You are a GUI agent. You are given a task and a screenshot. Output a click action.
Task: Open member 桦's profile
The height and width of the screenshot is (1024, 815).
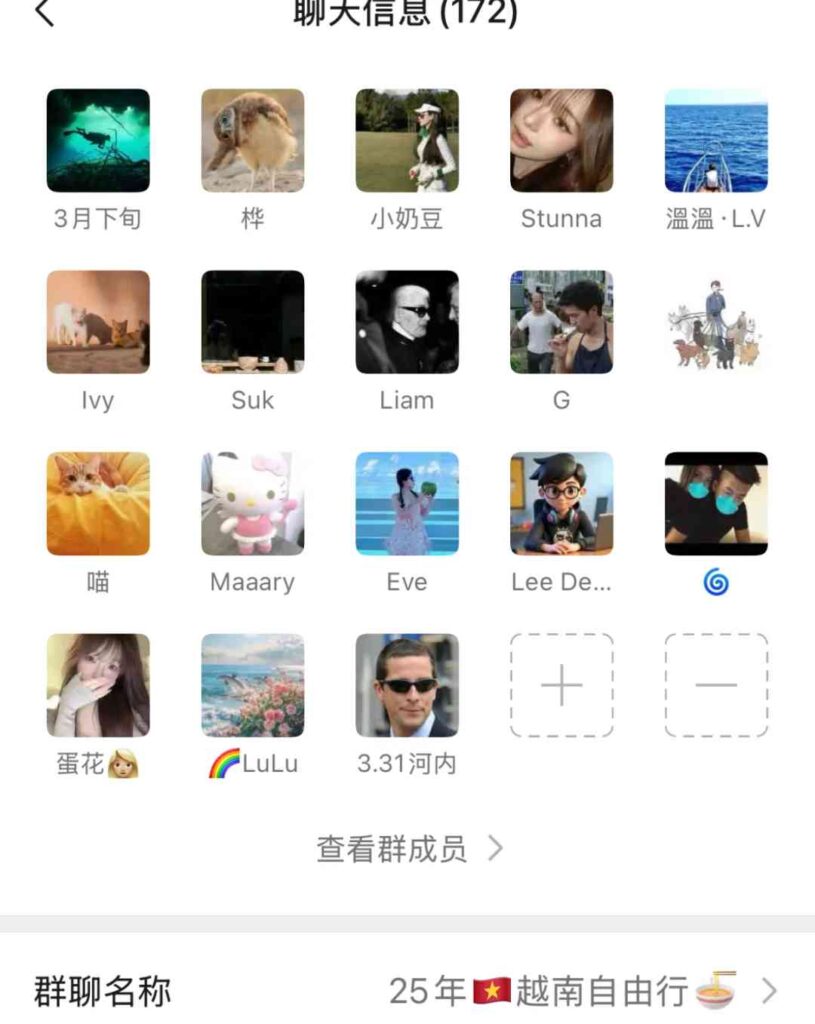coord(252,141)
